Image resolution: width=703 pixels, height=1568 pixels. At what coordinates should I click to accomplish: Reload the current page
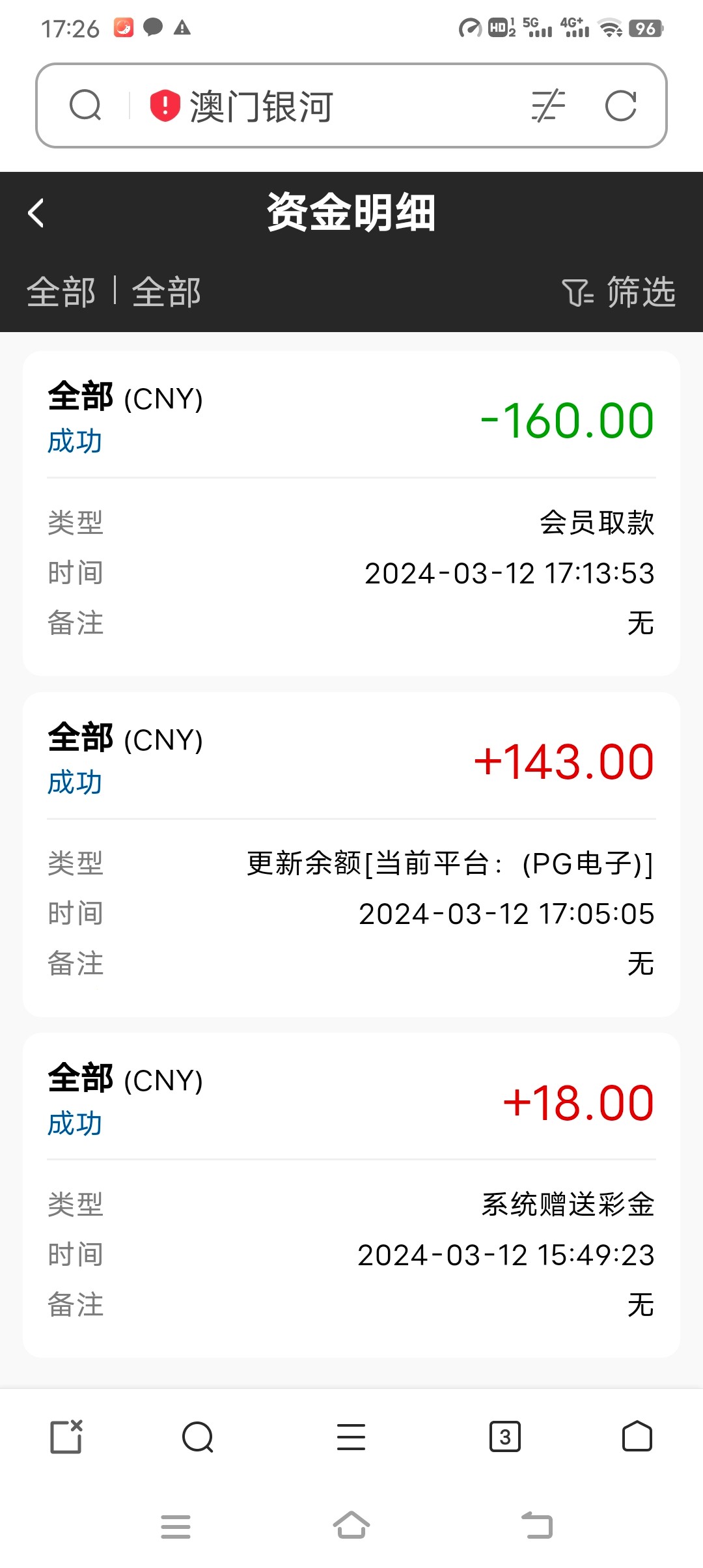pyautogui.click(x=620, y=106)
